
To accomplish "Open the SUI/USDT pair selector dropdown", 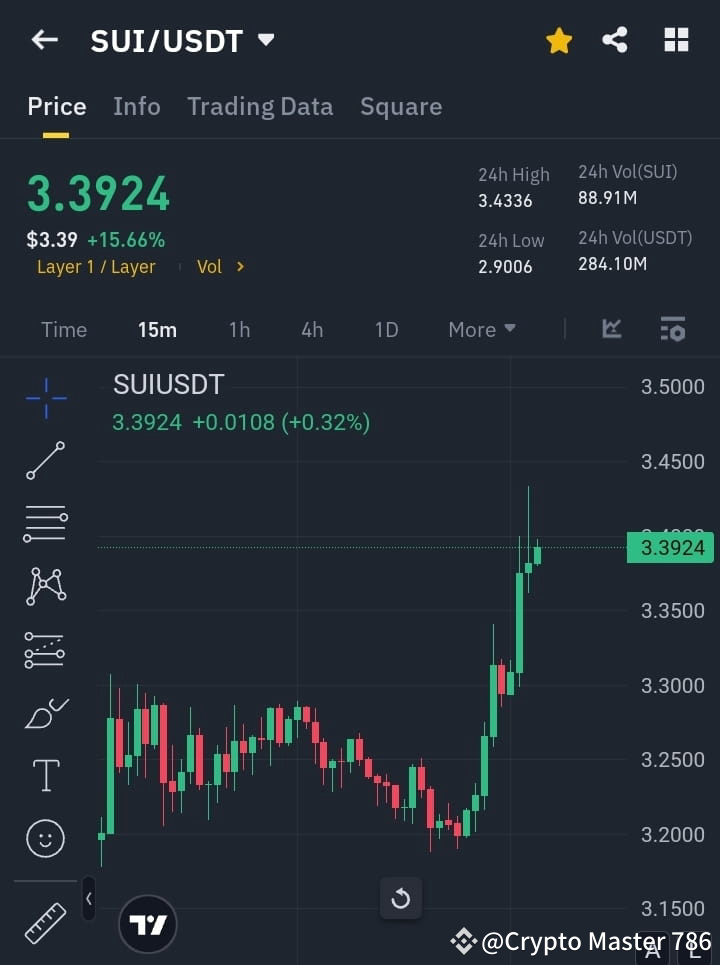I will tap(265, 41).
